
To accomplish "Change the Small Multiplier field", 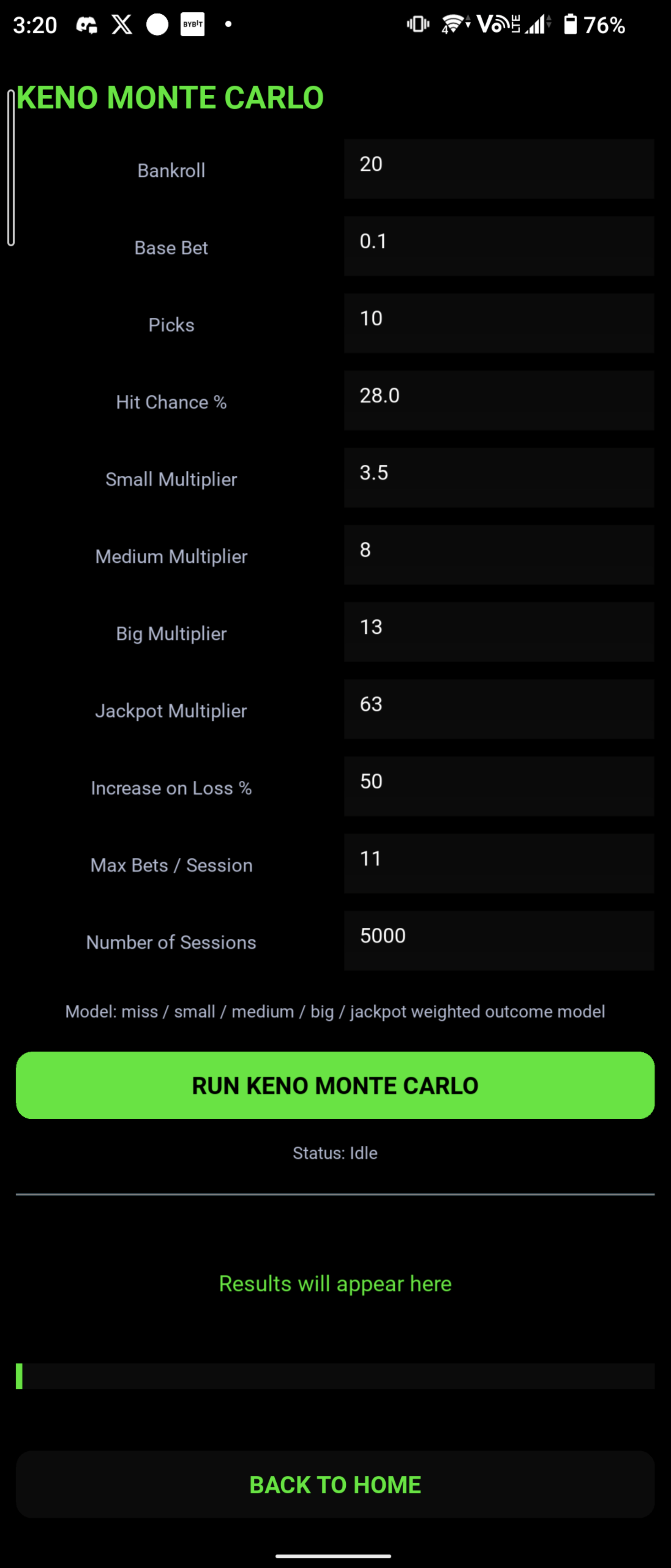I will [498, 477].
